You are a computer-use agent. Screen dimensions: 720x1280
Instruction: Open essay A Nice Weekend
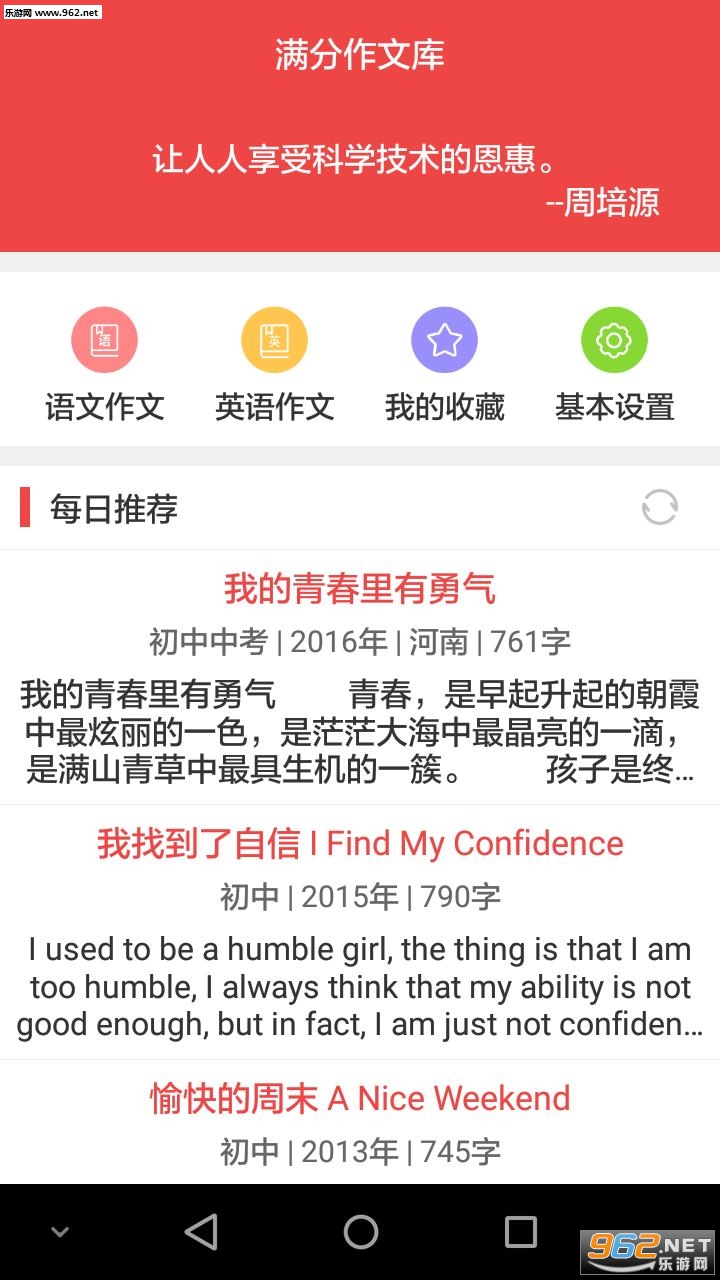[360, 1098]
